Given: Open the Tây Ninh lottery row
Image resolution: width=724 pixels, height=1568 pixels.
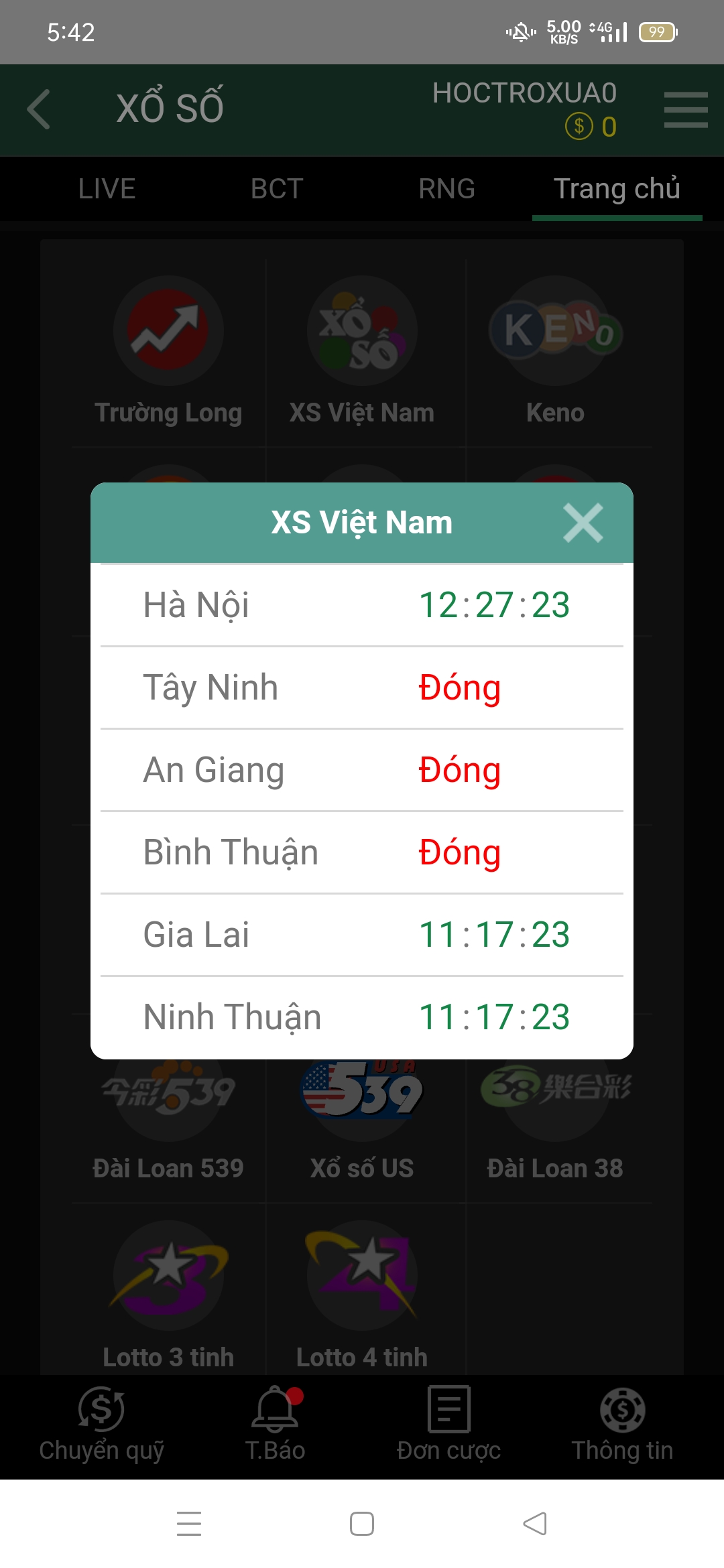Looking at the screenshot, I should coord(362,688).
